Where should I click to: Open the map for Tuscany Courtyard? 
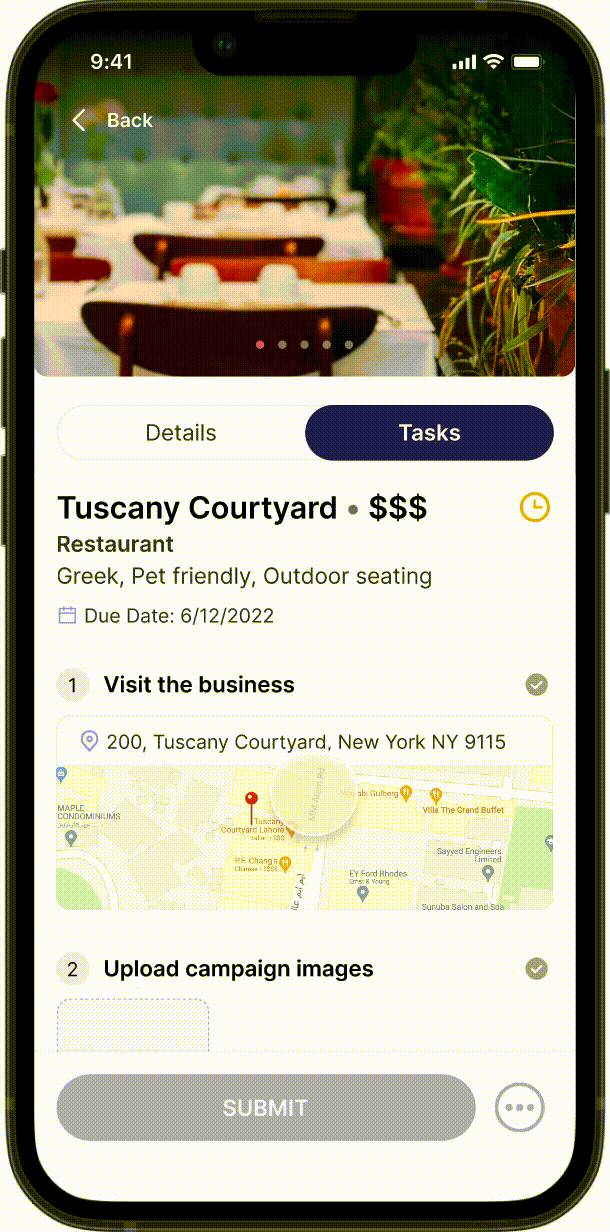tap(304, 838)
